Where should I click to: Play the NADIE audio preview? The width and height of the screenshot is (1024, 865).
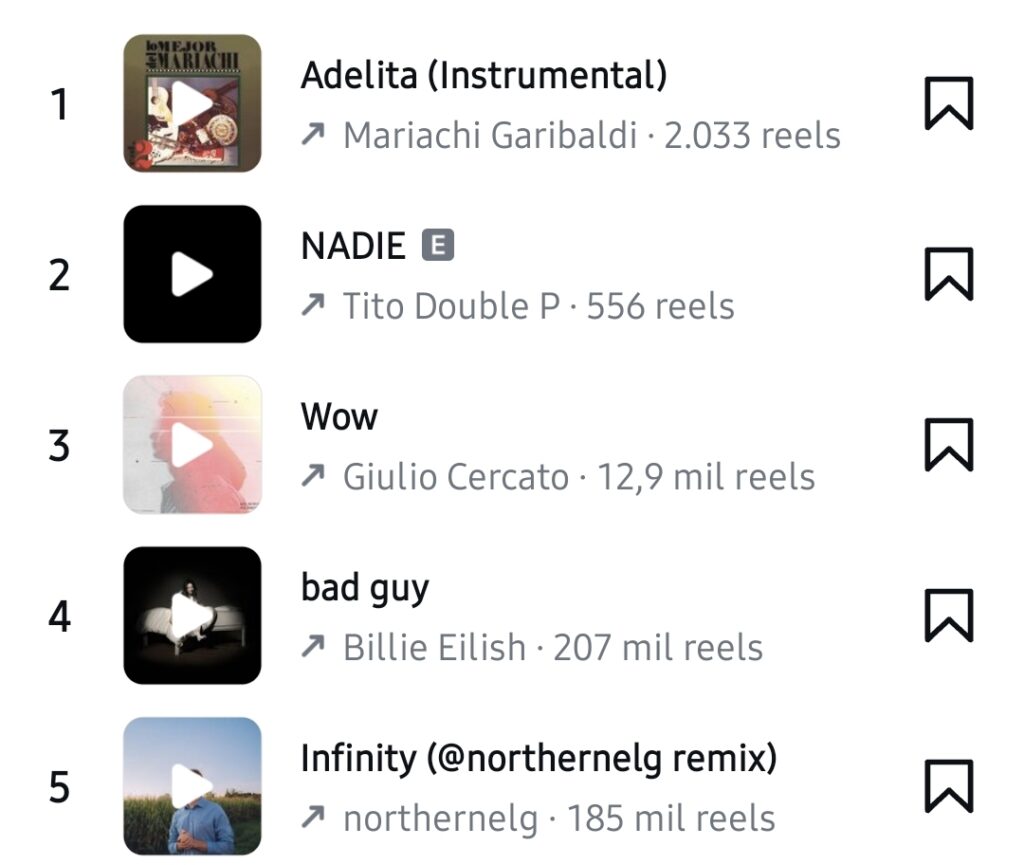192,274
